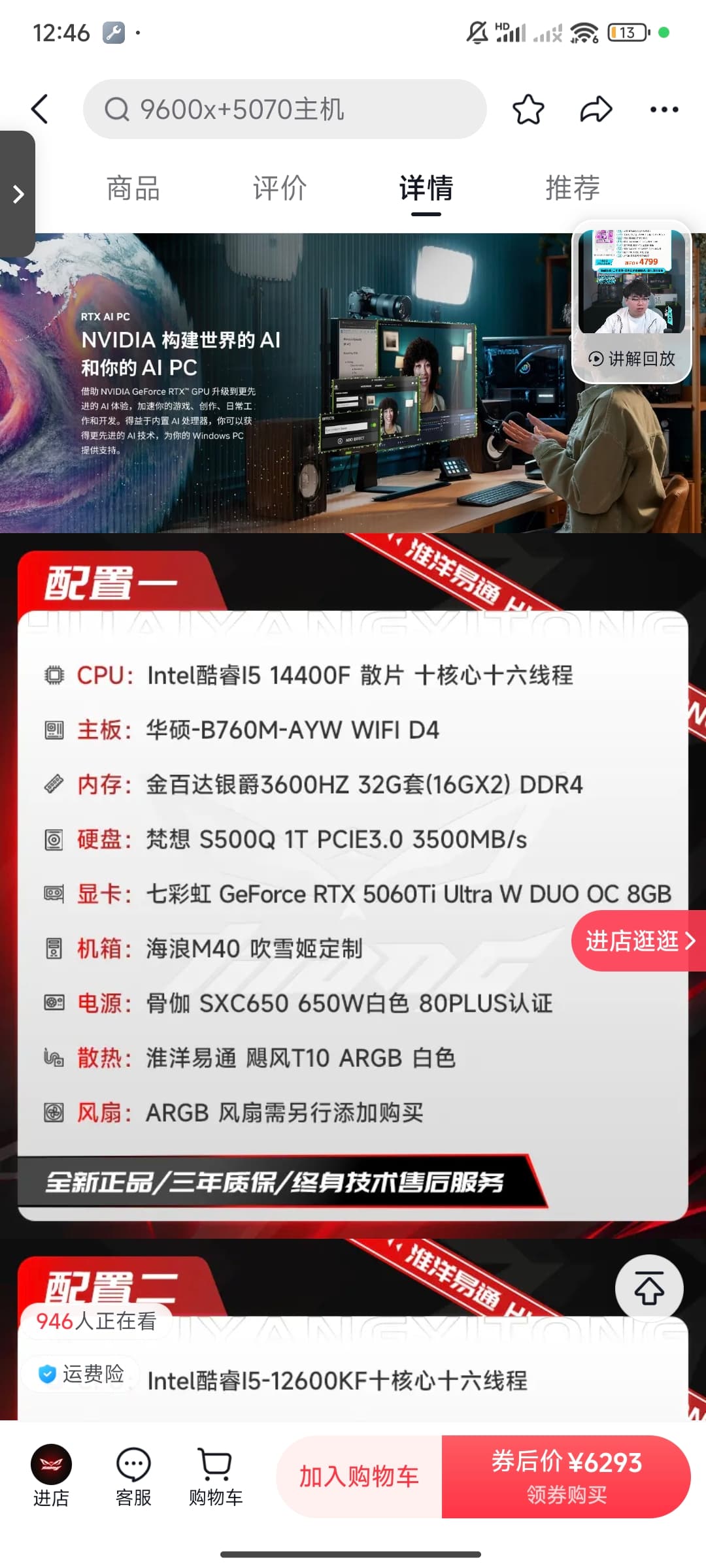Switch to the 推荐 tab
The height and width of the screenshot is (1568, 706).
click(x=573, y=188)
